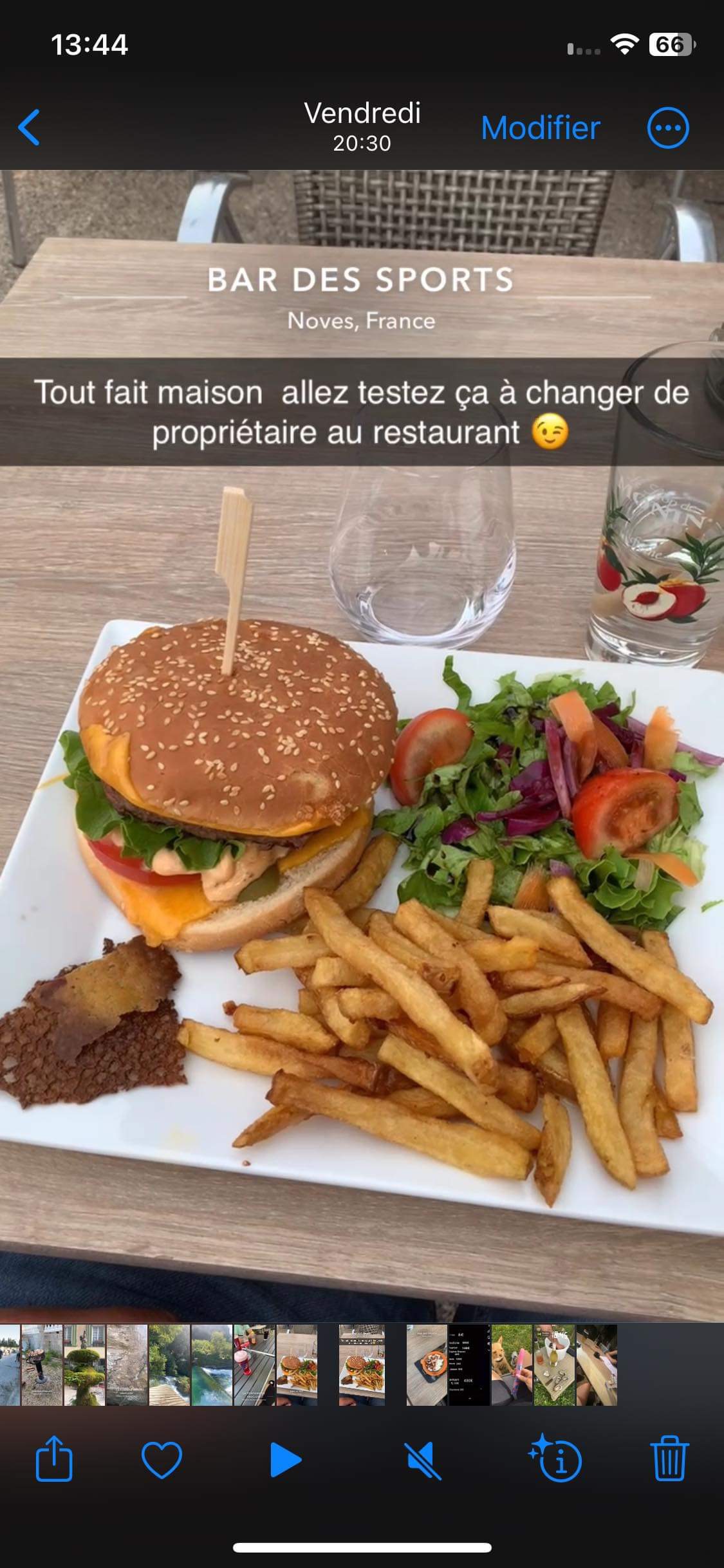724x1568 pixels.
Task: Open the red drink on table thumbnail
Action: point(254,1364)
